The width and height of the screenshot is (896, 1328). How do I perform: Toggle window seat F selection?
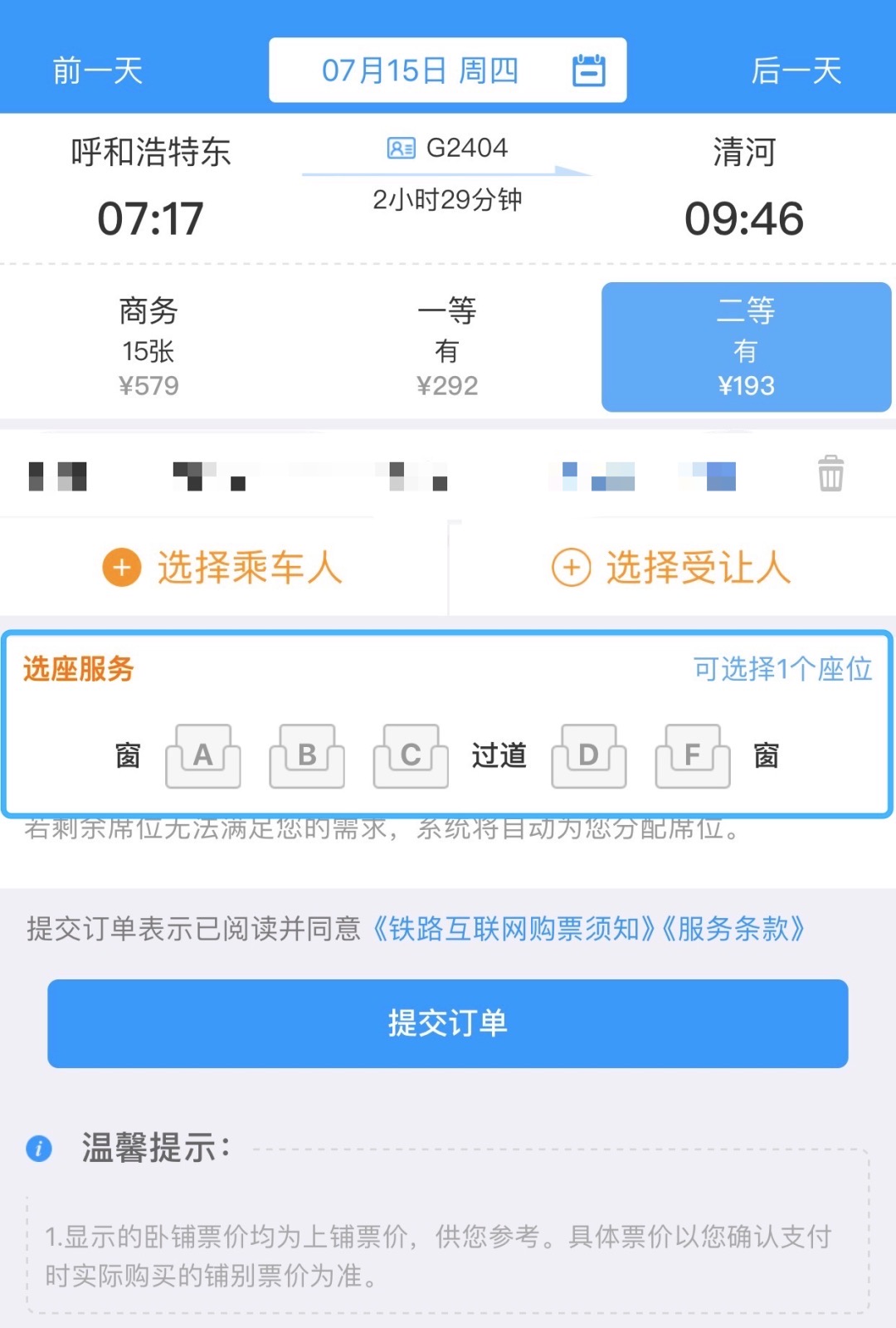tap(693, 756)
